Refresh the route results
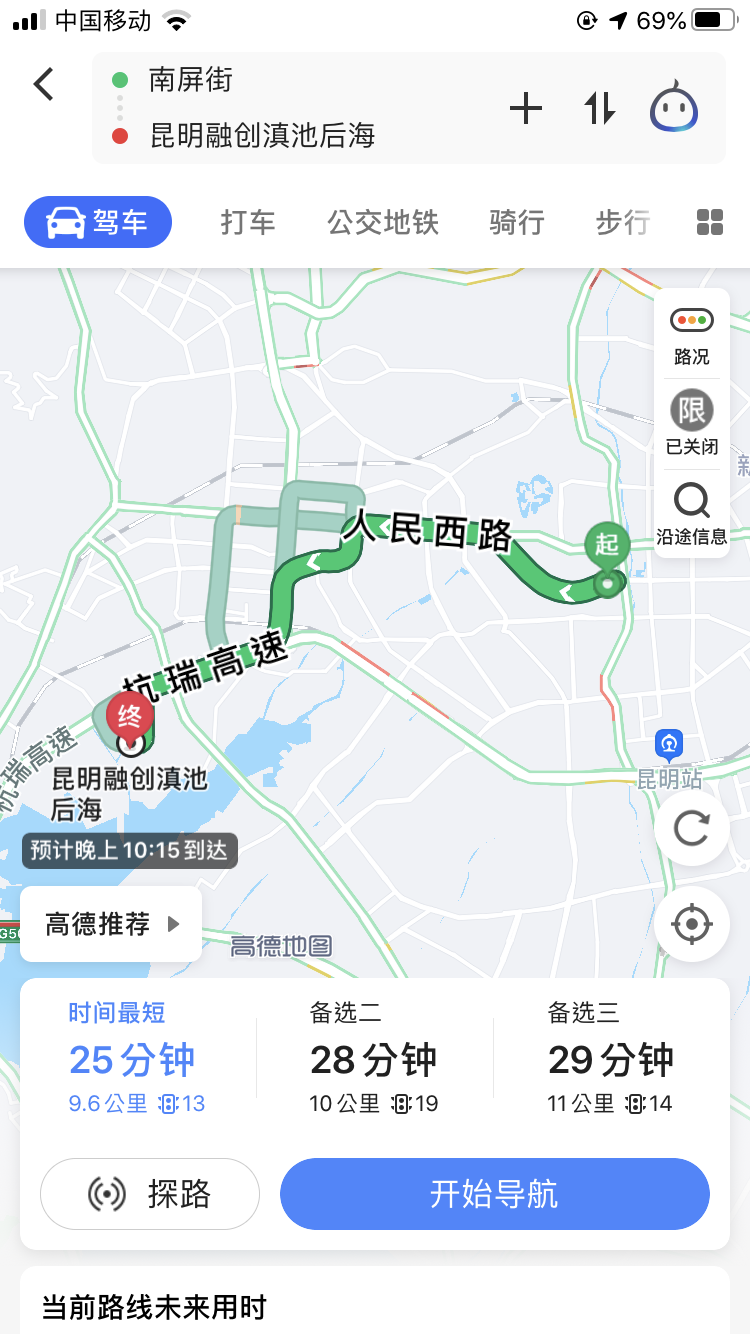750x1334 pixels. point(691,828)
